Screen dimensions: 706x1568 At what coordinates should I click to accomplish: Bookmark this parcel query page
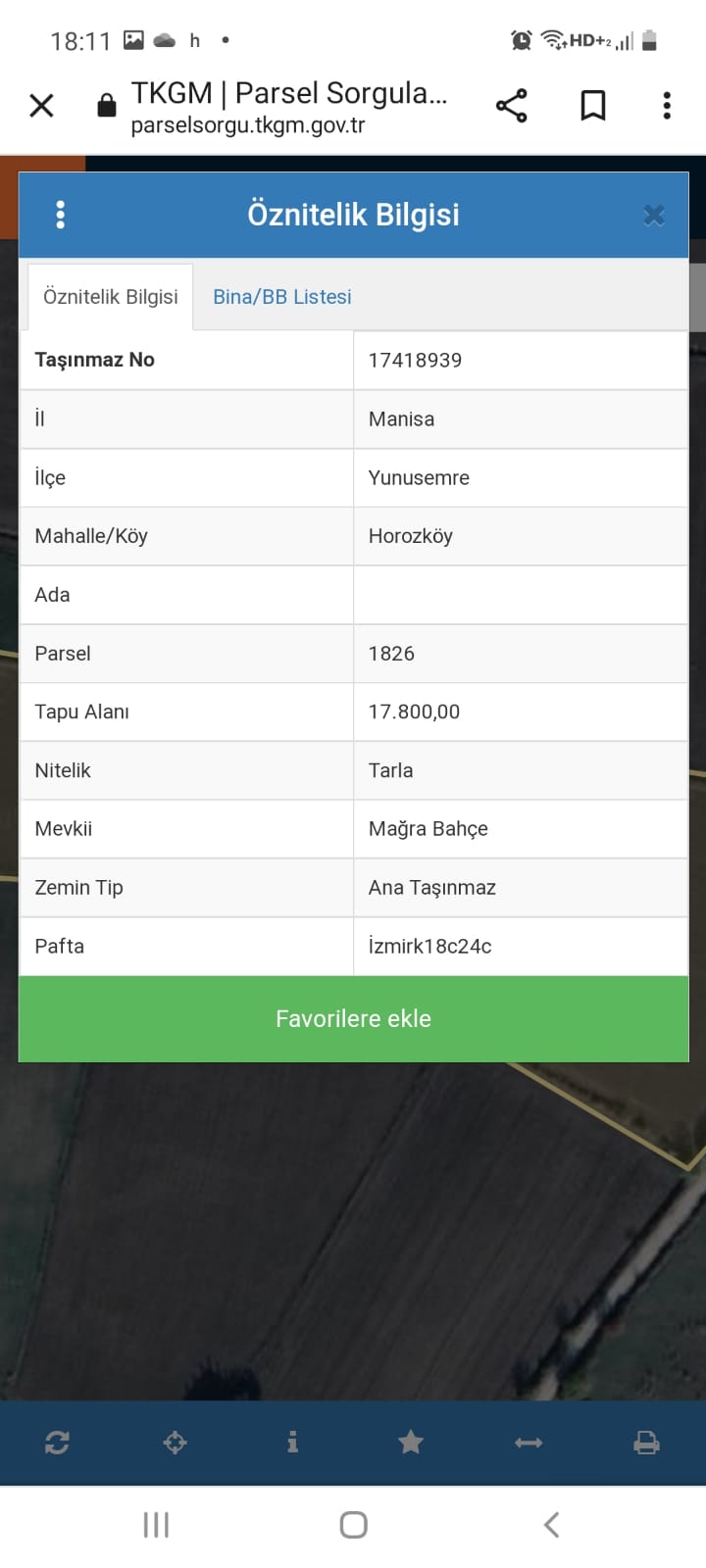[592, 105]
